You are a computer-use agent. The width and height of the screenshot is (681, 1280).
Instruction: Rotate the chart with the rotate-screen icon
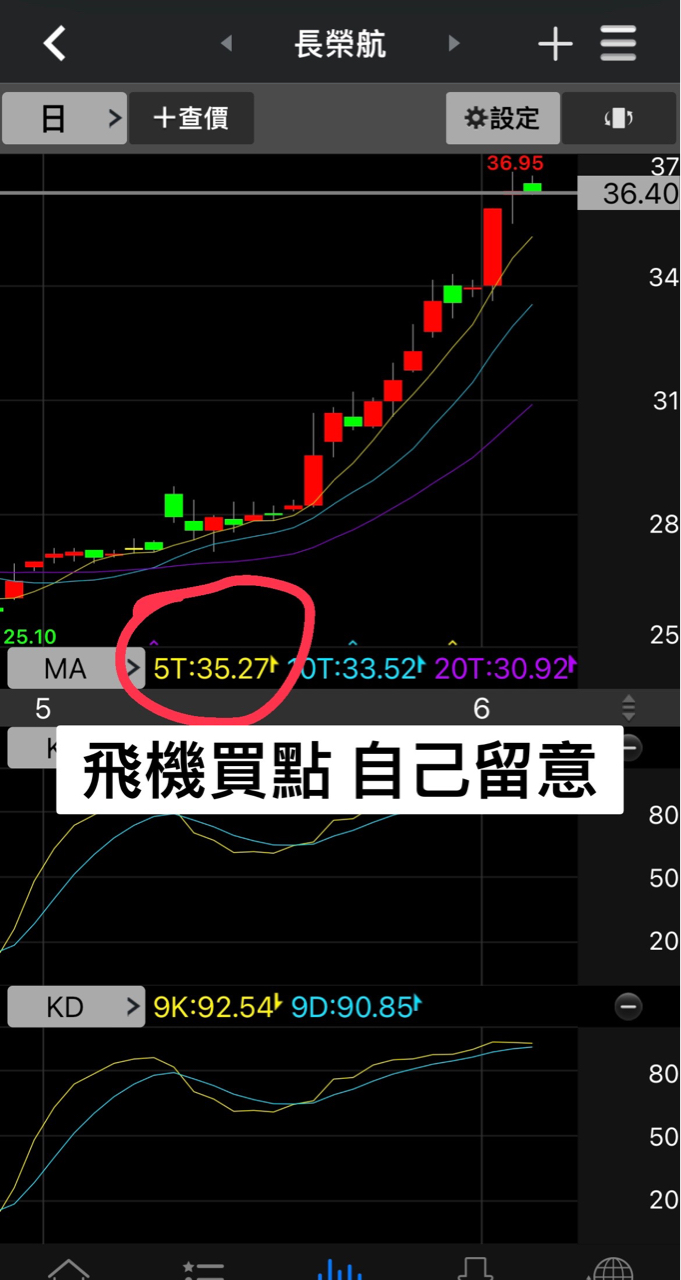[618, 118]
